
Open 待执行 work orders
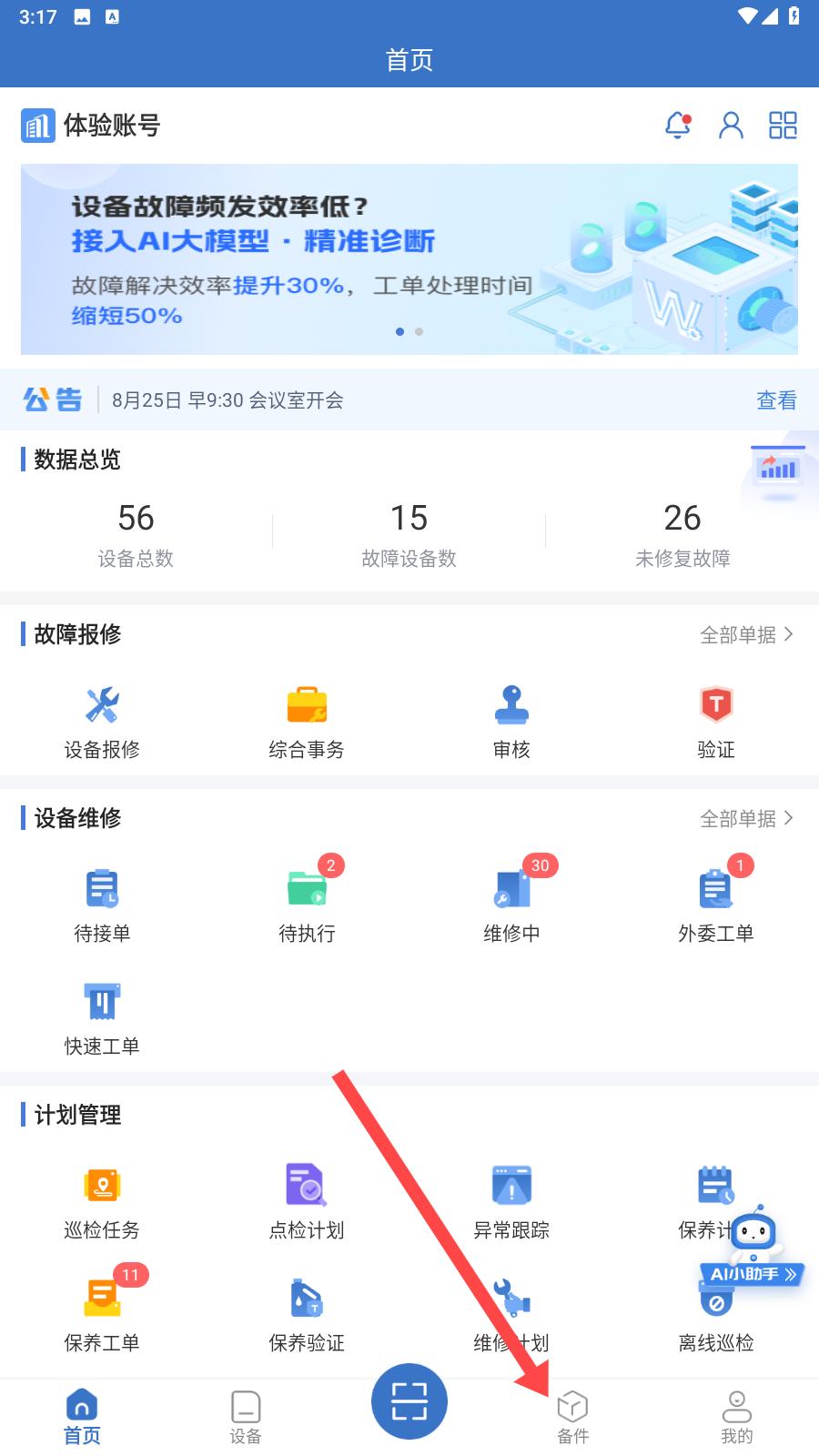coord(307,905)
